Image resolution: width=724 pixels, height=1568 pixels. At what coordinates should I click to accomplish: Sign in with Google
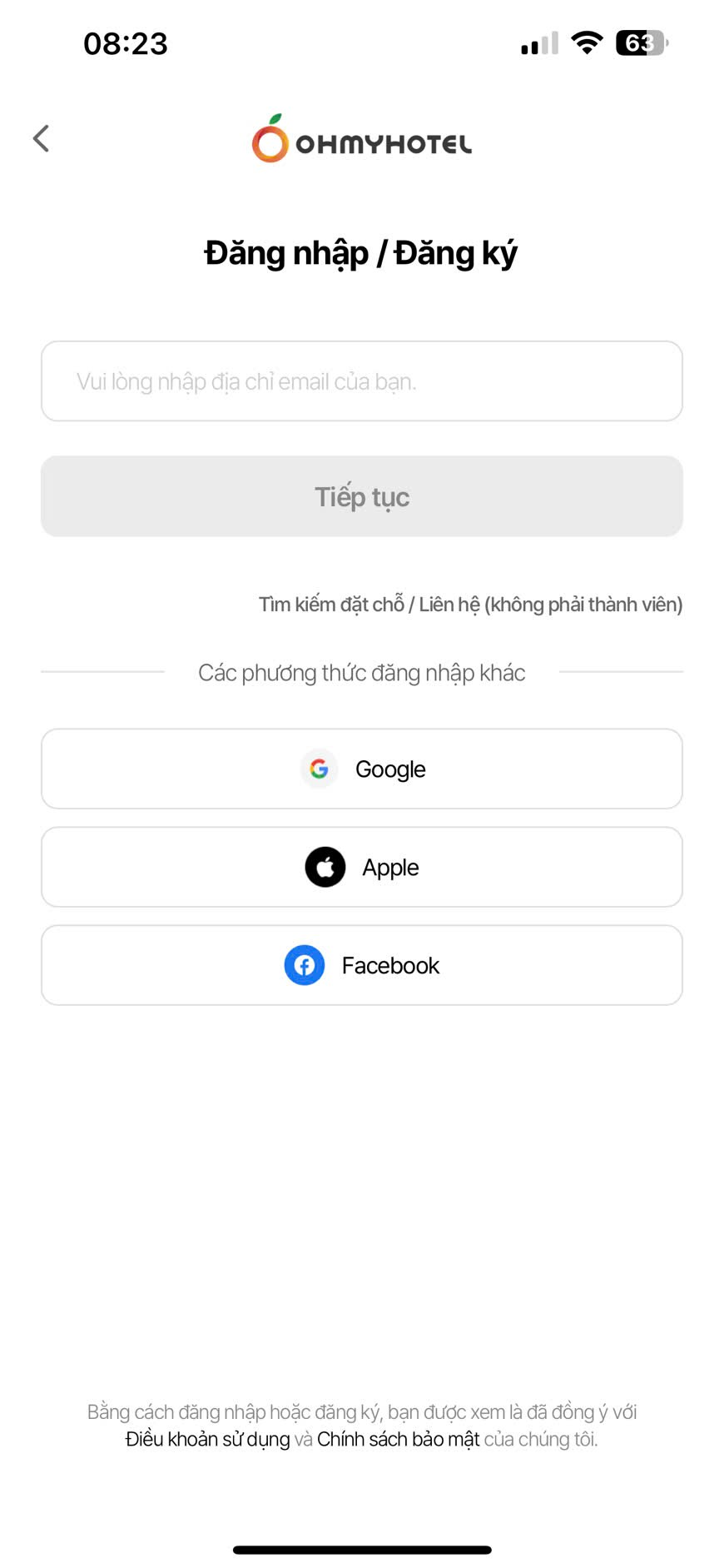[361, 769]
